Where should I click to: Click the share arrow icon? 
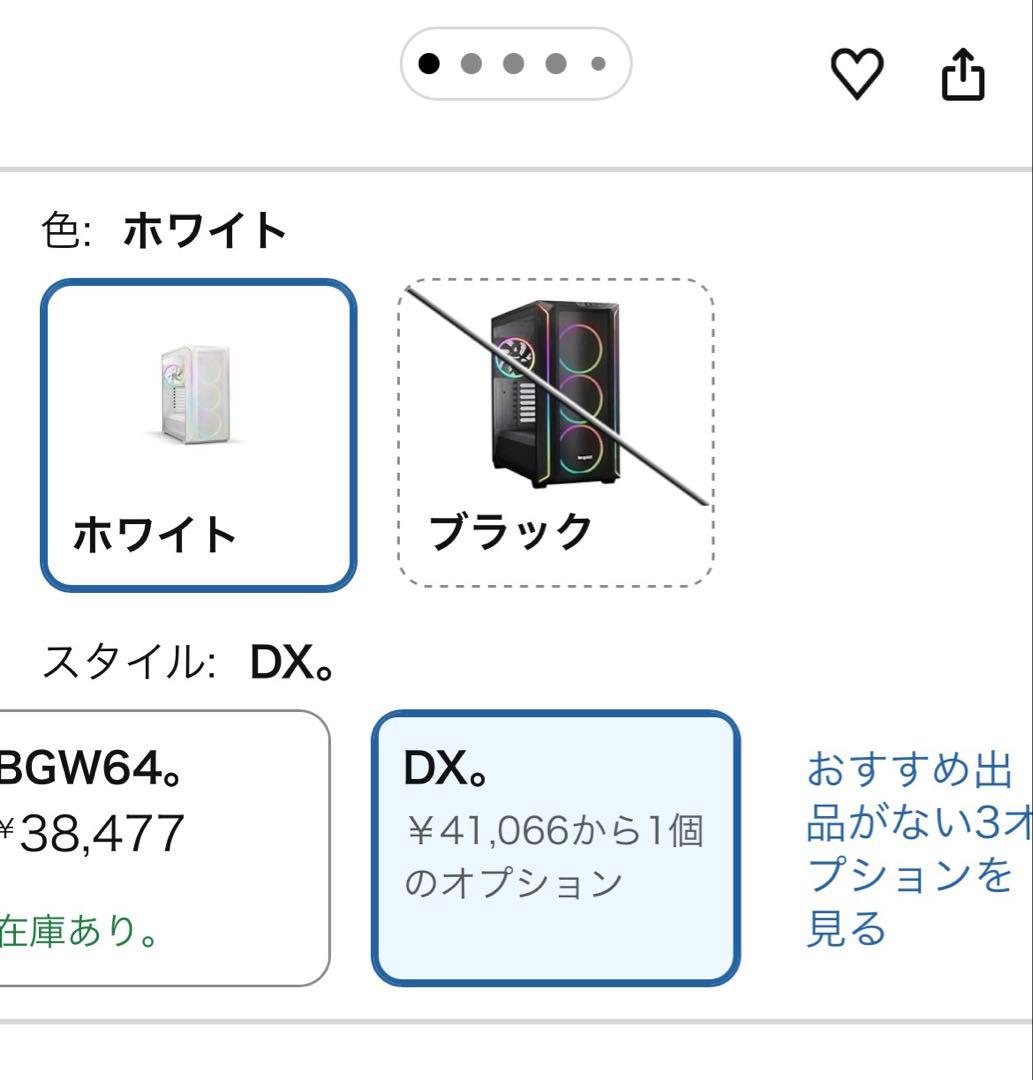963,75
